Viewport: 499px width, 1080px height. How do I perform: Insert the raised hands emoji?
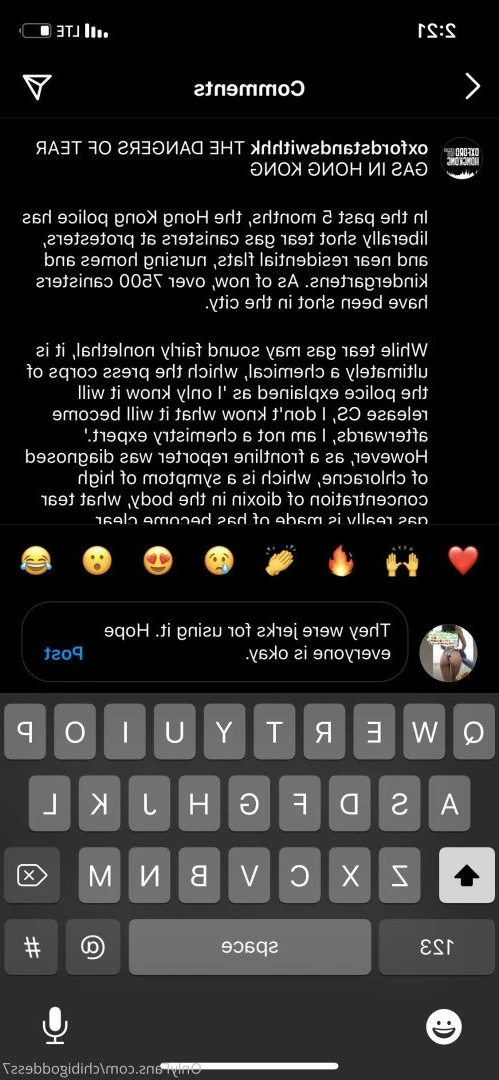click(x=402, y=561)
